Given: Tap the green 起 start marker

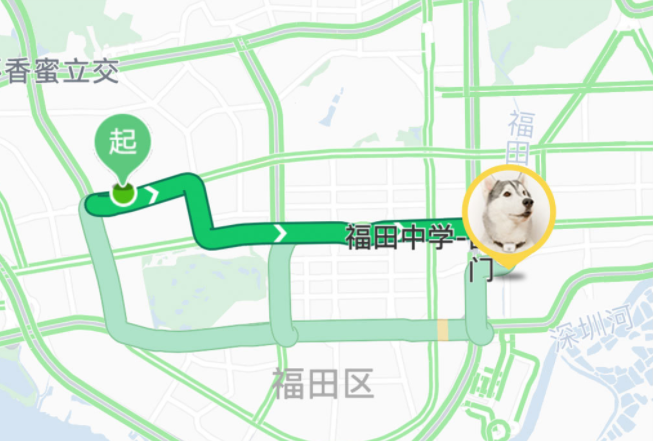Looking at the screenshot, I should coord(123,146).
